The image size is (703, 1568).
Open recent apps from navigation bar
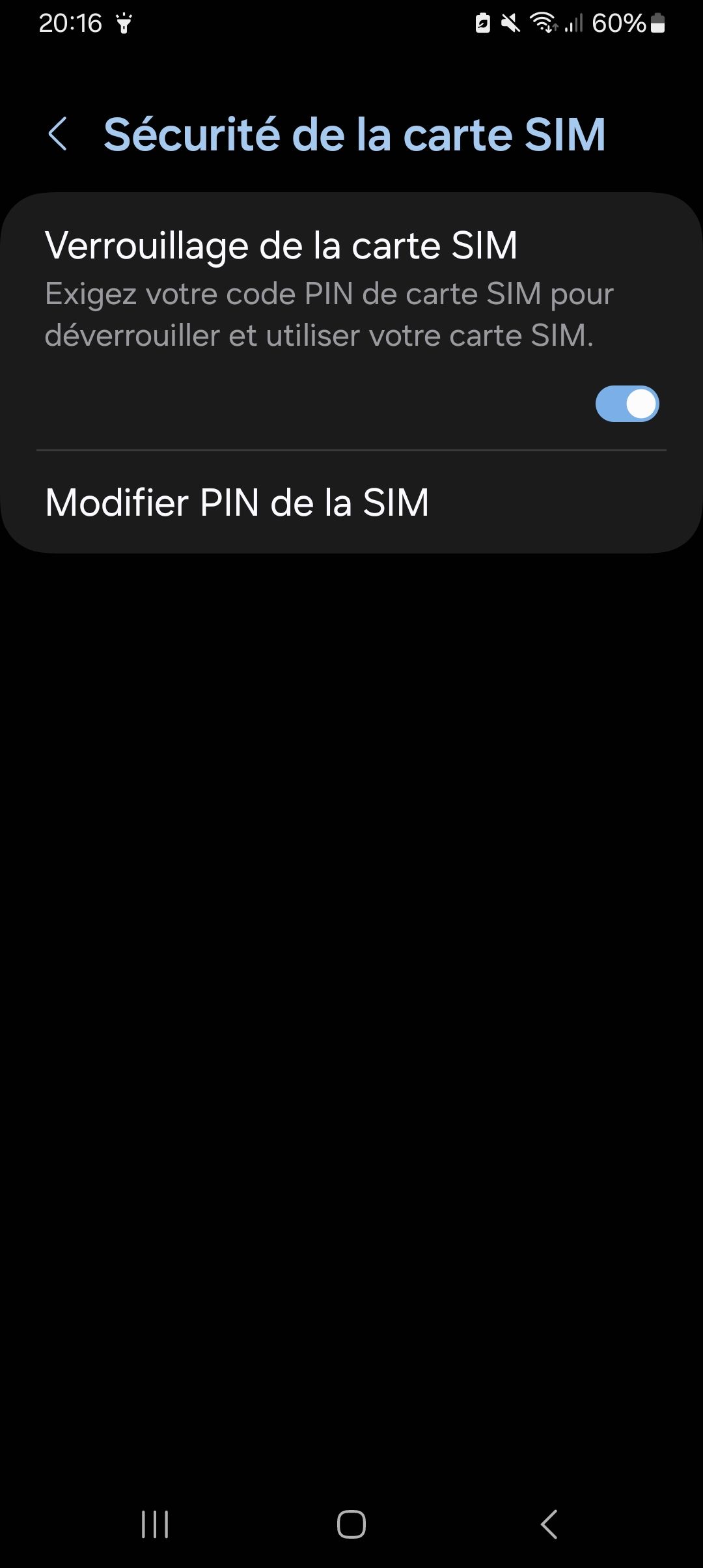click(x=155, y=1524)
